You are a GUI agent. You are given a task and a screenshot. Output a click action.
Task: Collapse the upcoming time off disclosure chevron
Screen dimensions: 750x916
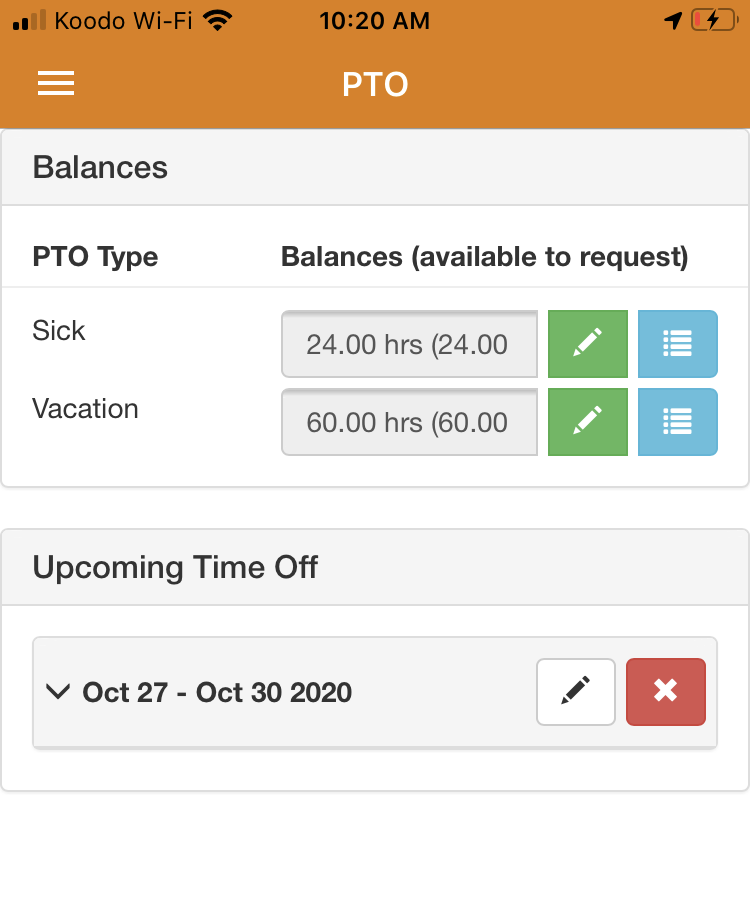pos(58,691)
